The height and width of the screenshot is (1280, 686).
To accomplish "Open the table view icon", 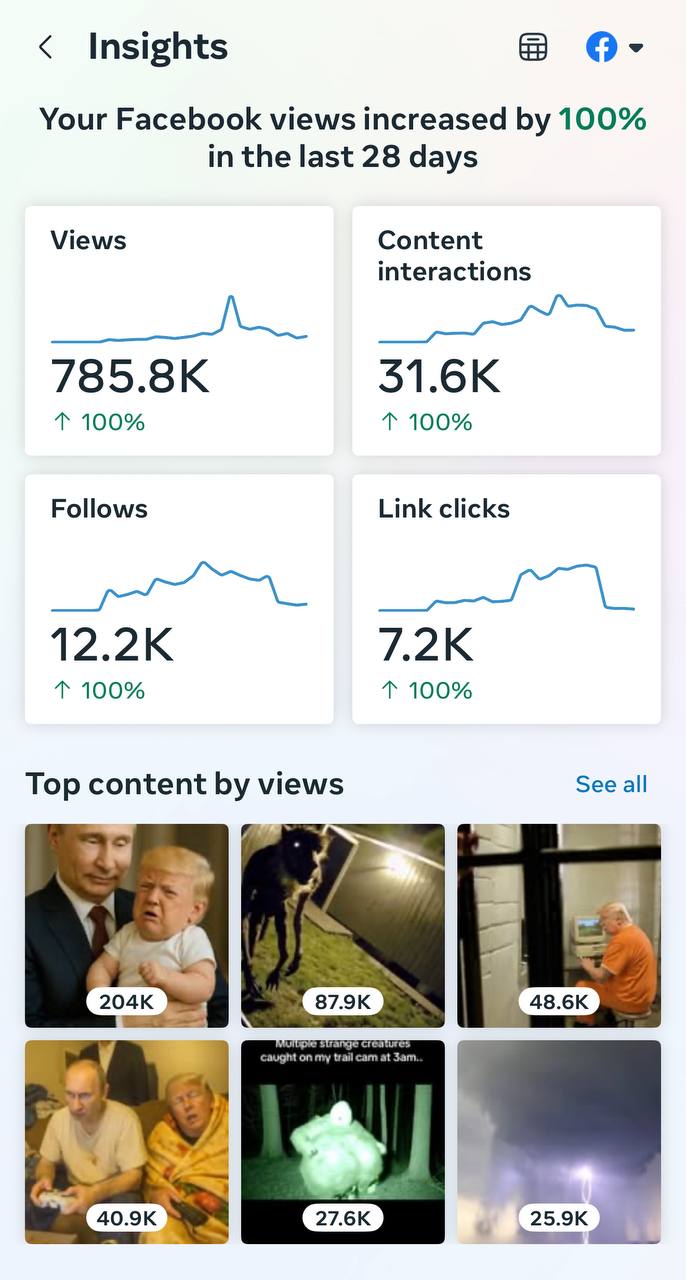I will click(533, 47).
